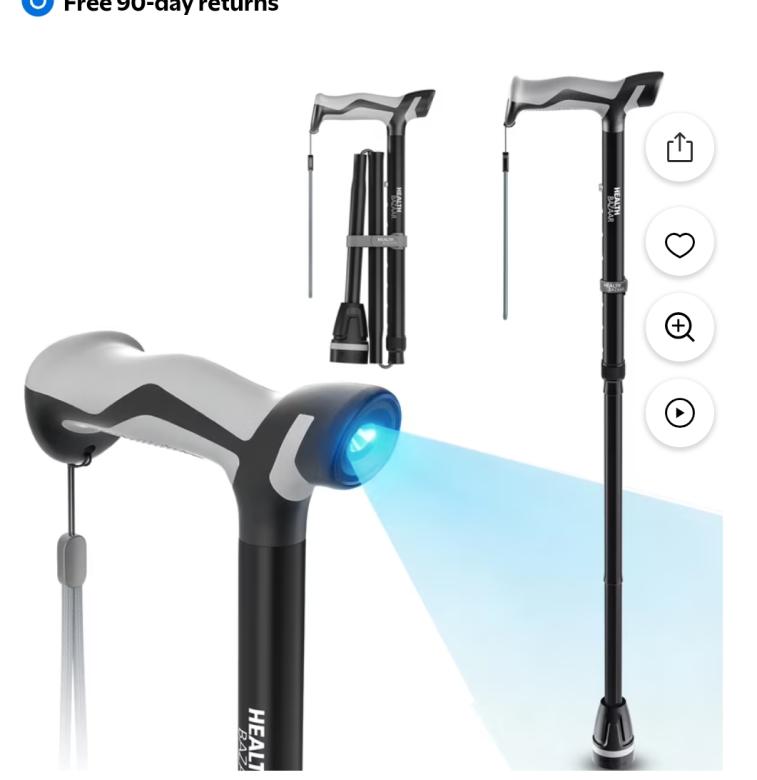The image size is (757, 780).
Task: Share this walking cane product
Action: click(680, 148)
